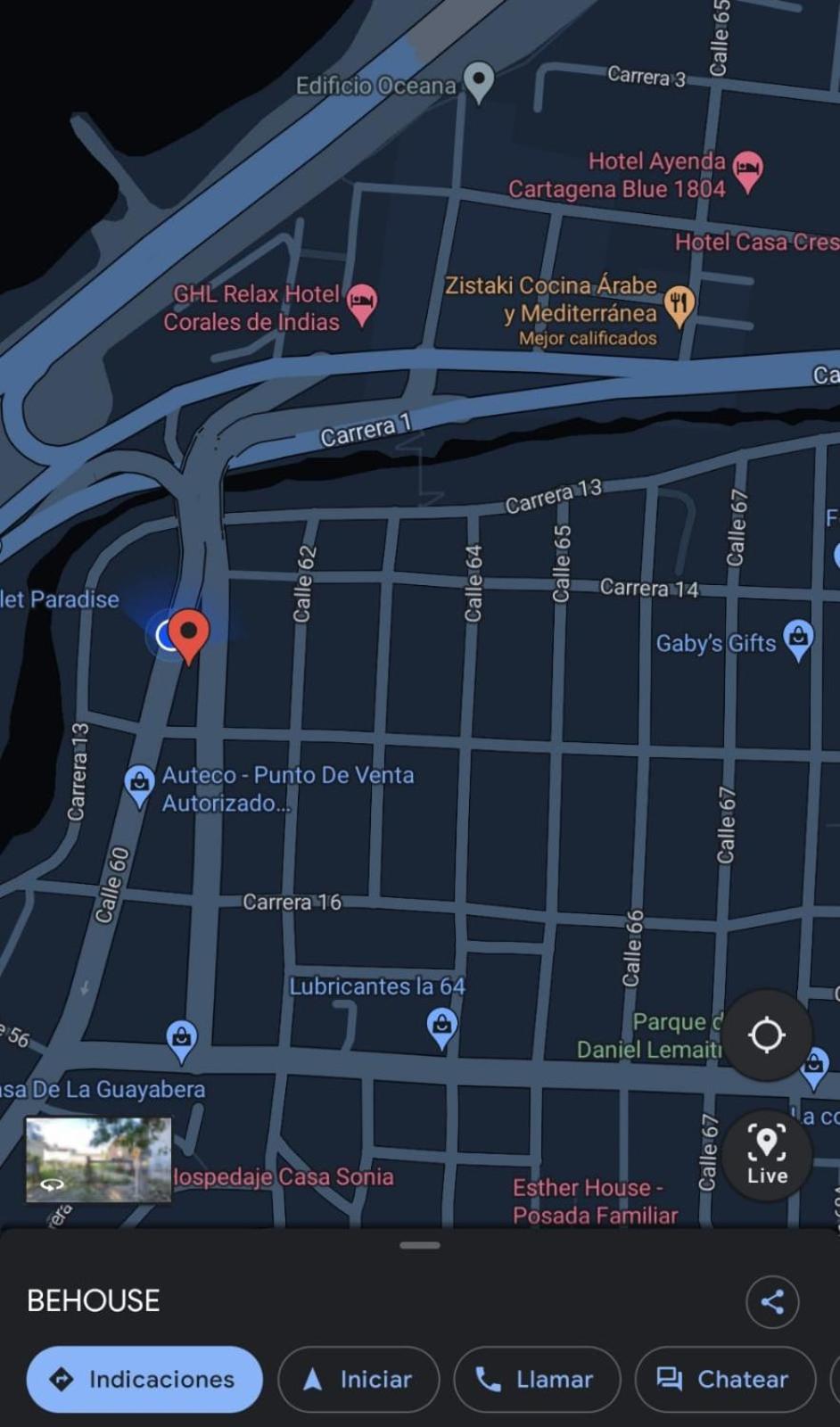Open Zistaki Cocina Árabe y Mediterránea marker
The width and height of the screenshot is (840, 1427).
(679, 305)
